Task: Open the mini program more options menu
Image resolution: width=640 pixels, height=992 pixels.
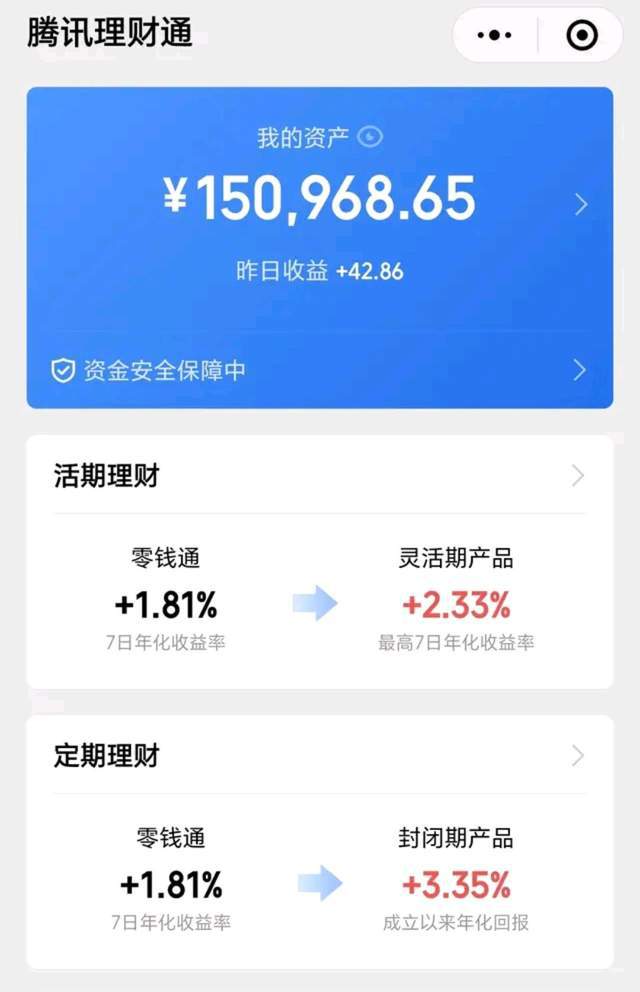Action: tap(495, 36)
